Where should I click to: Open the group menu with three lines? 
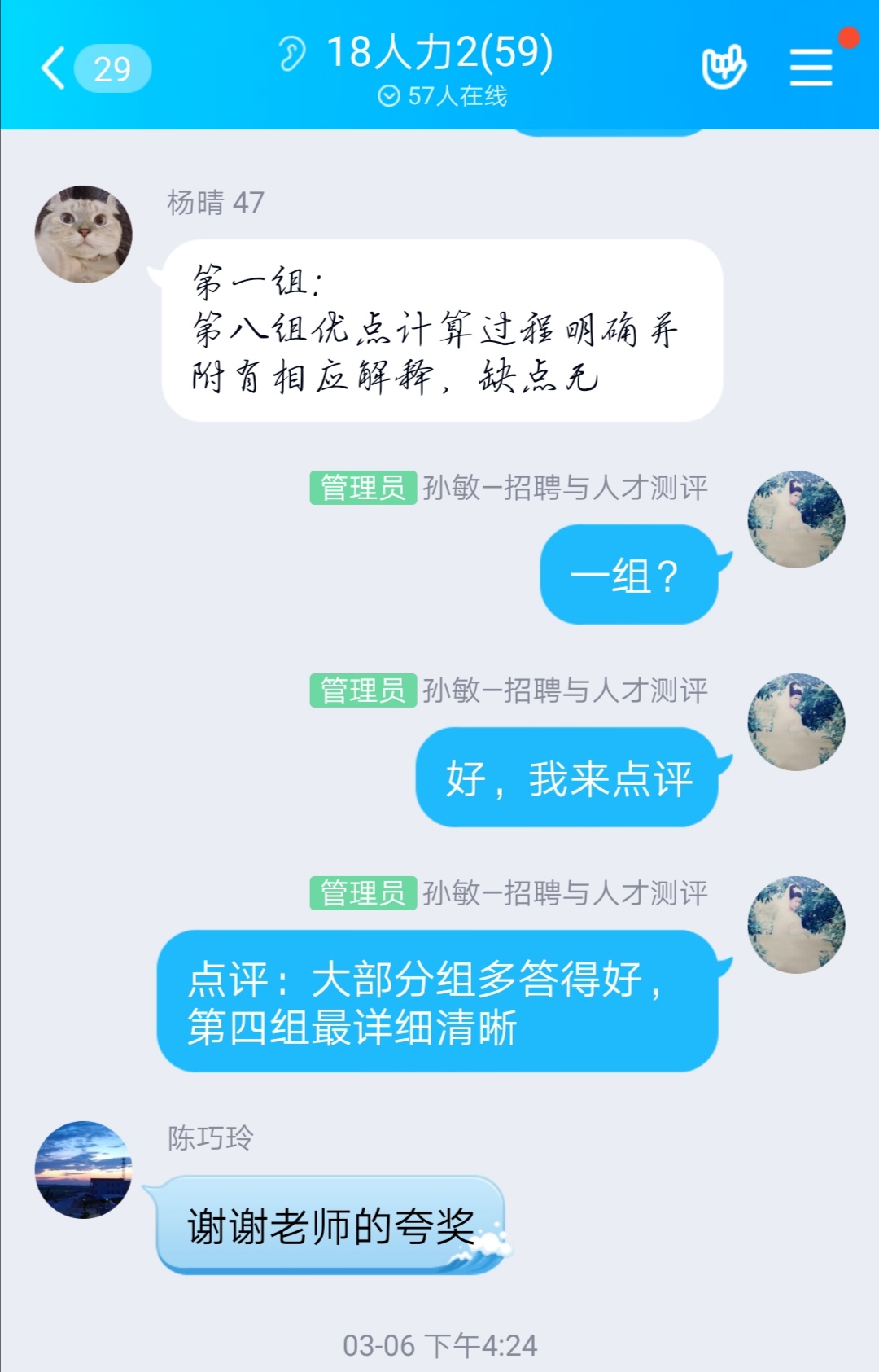pyautogui.click(x=811, y=67)
